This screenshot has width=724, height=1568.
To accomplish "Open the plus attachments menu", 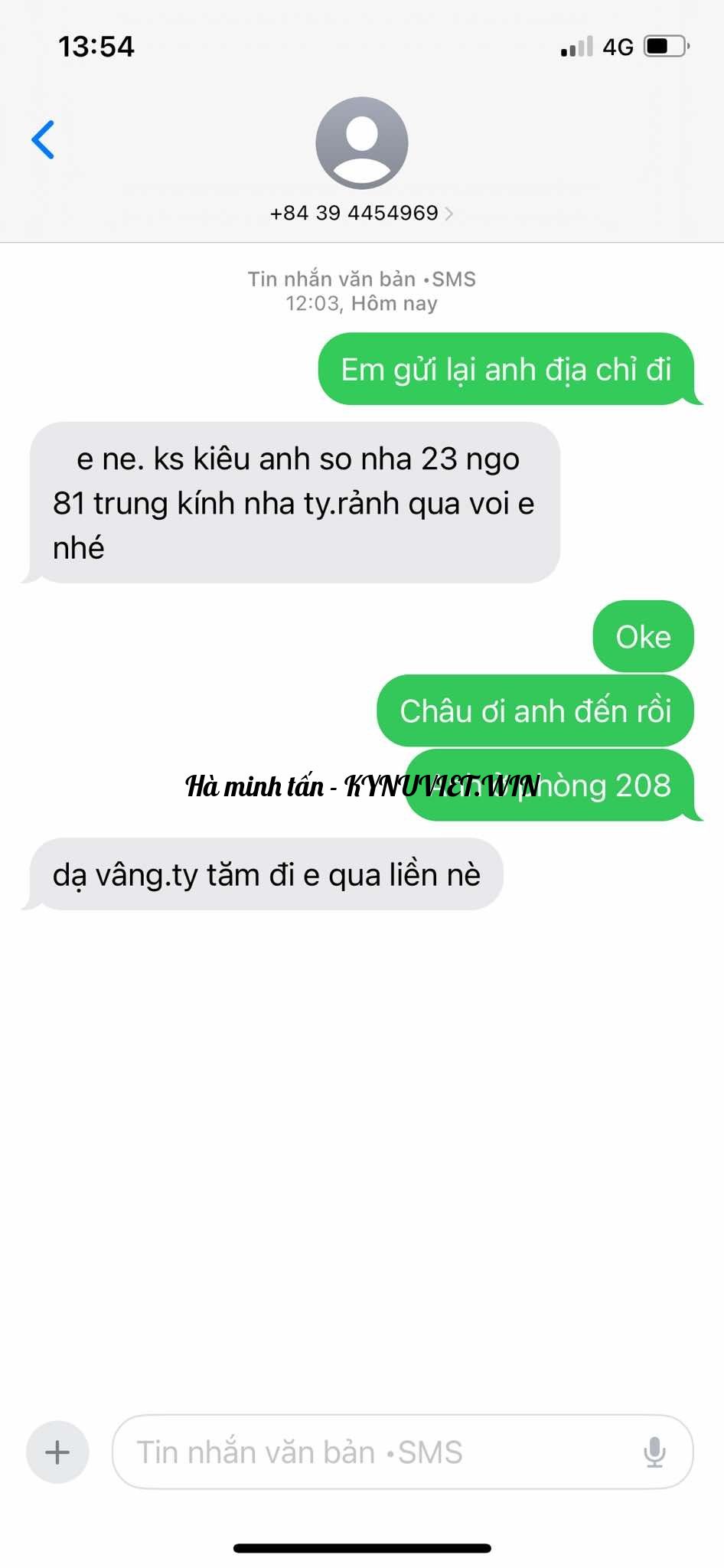I will coord(57,1452).
